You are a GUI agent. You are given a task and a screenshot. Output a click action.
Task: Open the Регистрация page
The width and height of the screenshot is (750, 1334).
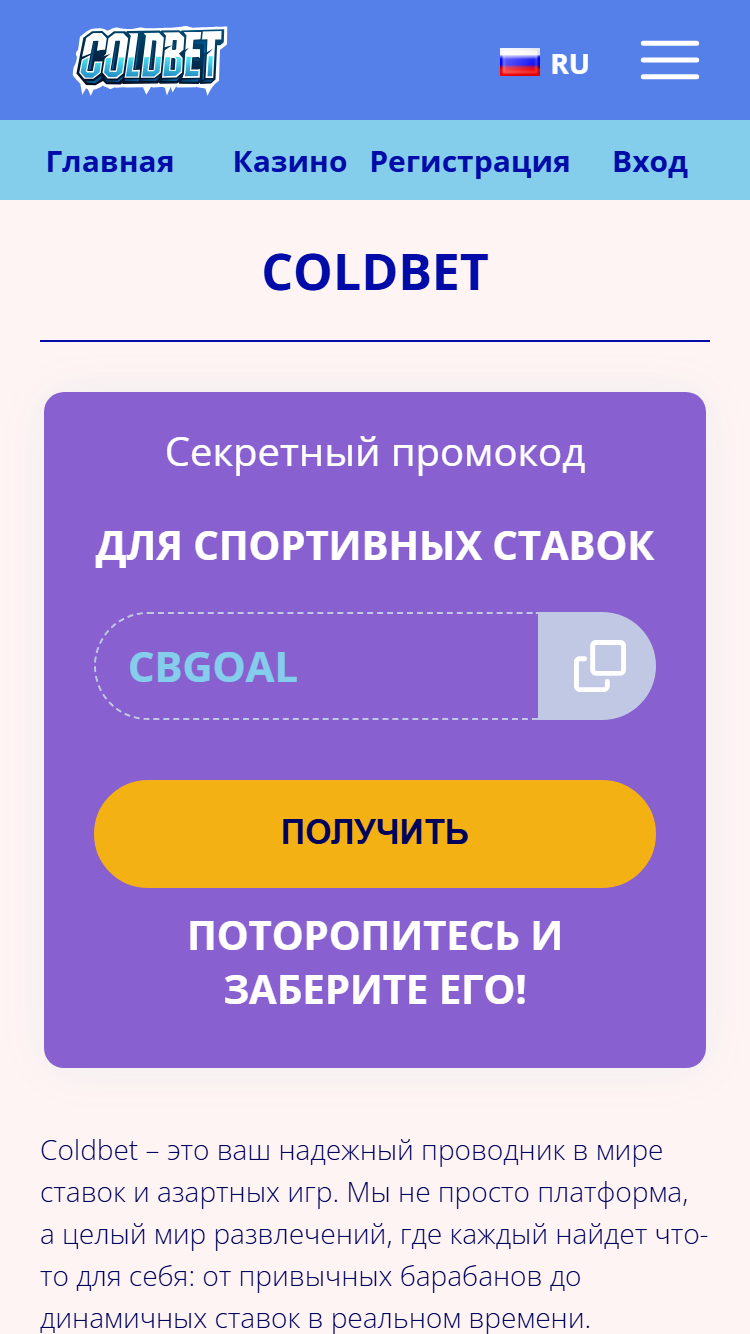pyautogui.click(x=470, y=162)
